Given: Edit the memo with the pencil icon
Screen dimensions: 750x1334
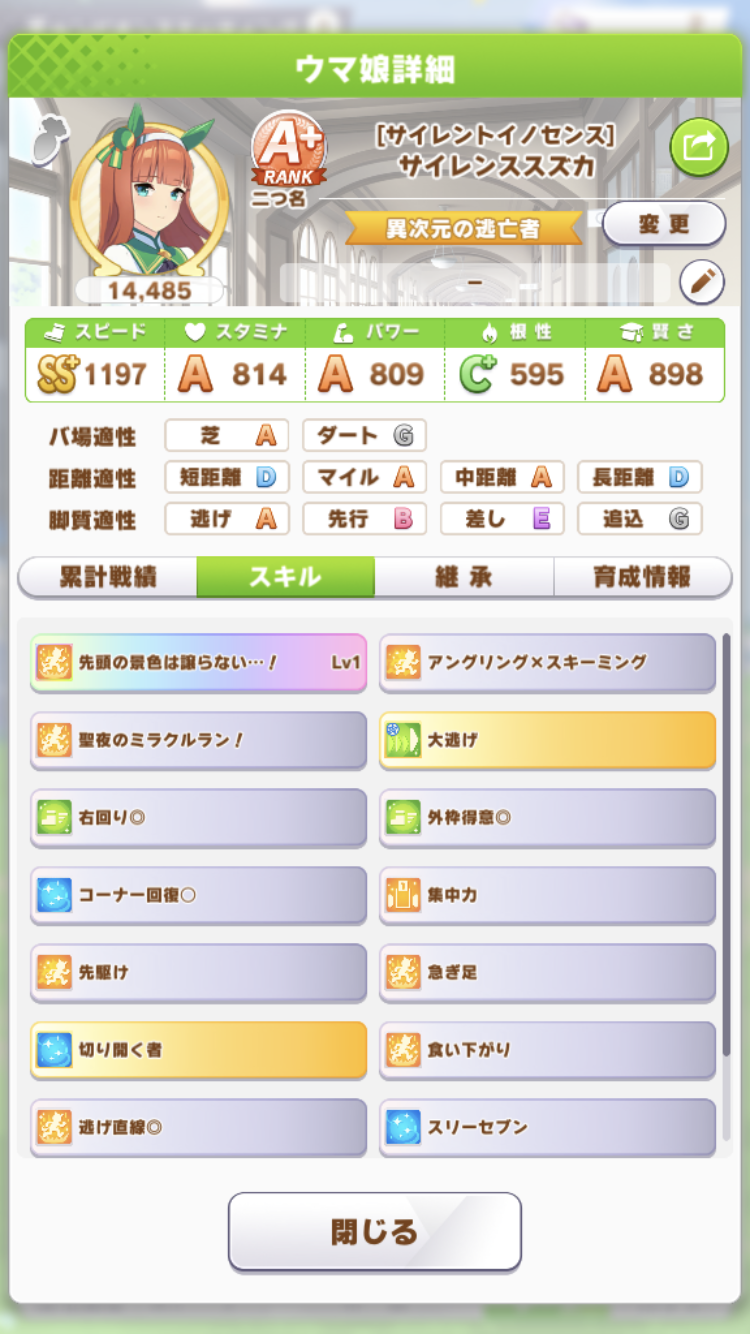Looking at the screenshot, I should click(x=701, y=283).
